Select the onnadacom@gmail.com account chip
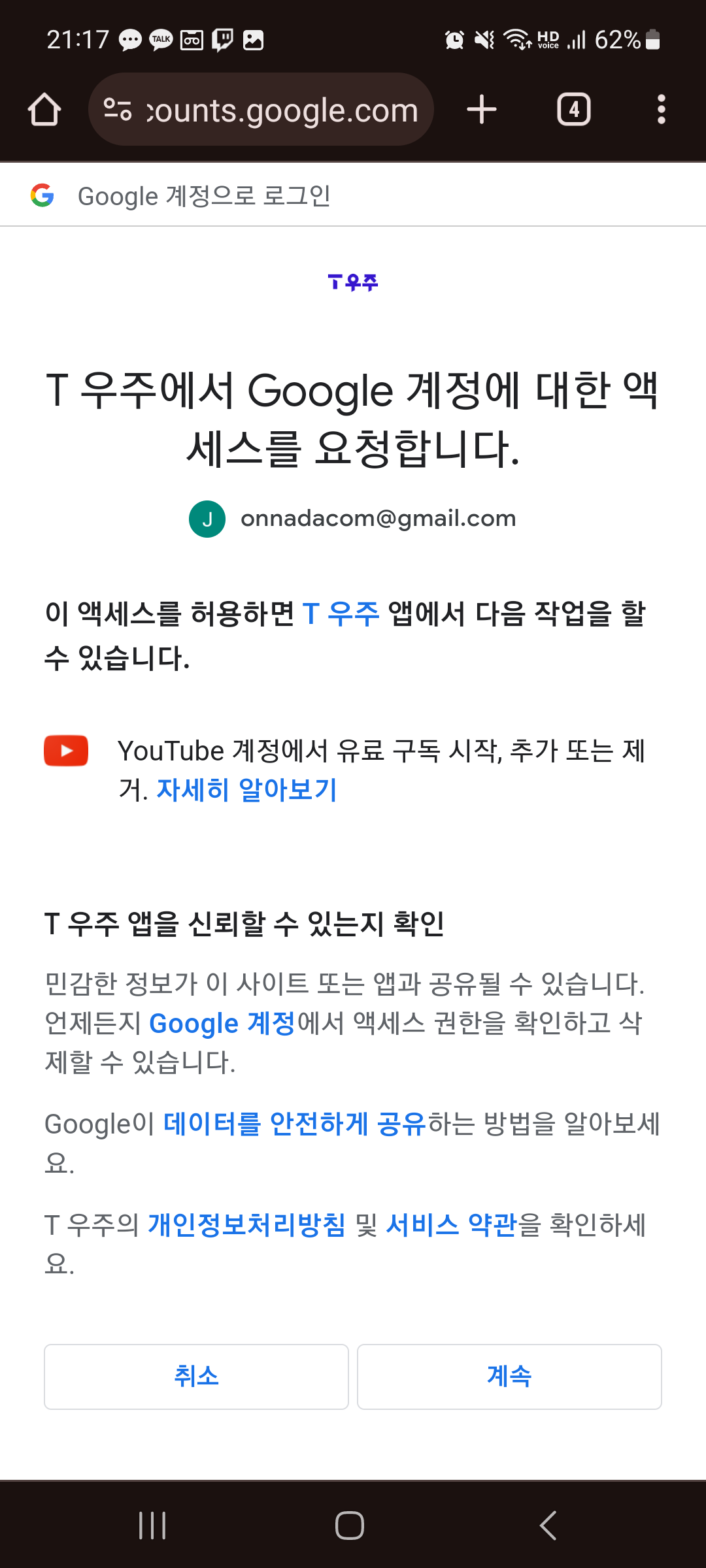Screen dimensions: 706x1568 353,519
